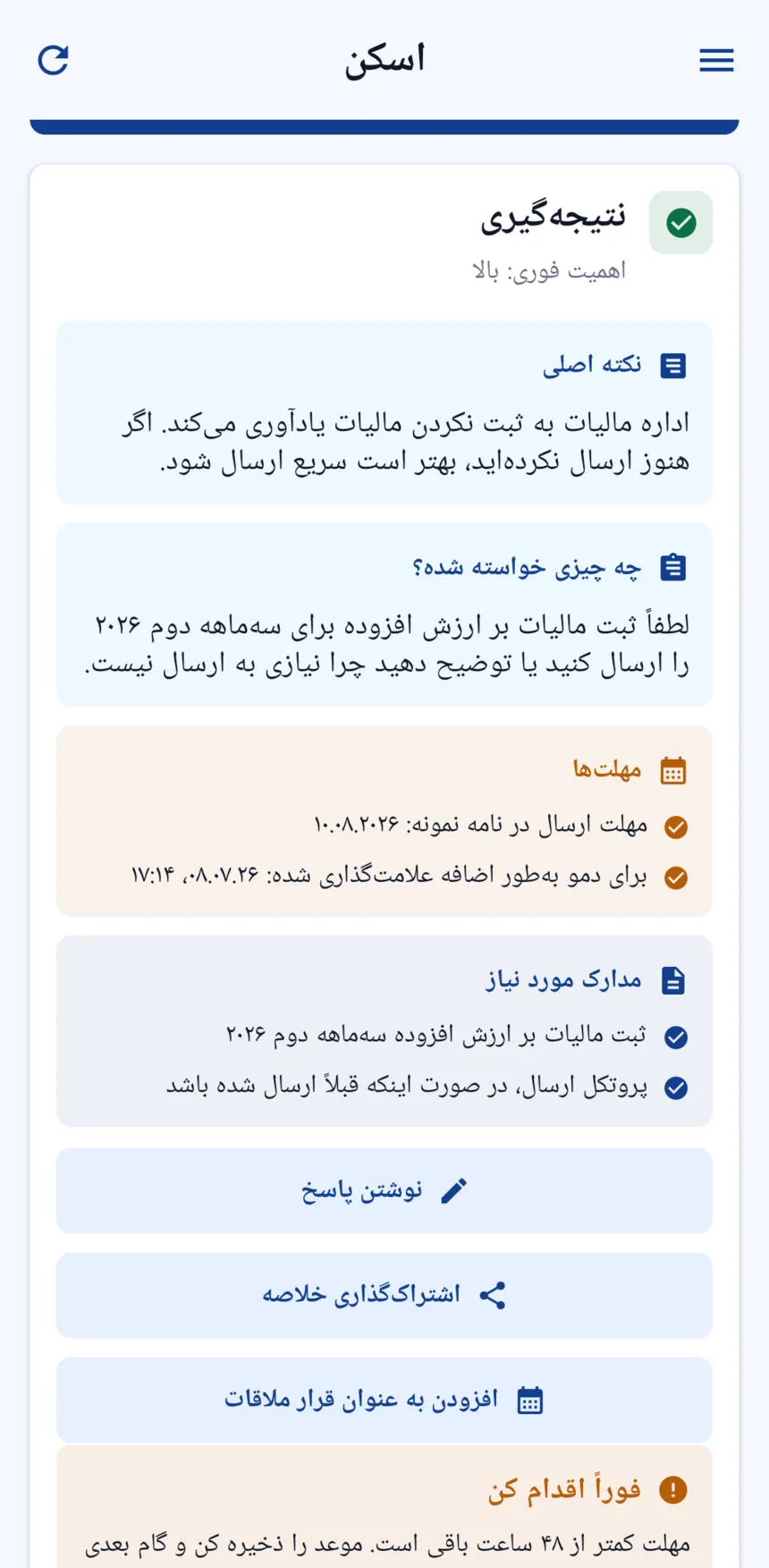Share the summary via اشتراک‌گذاری خلاصه
The width and height of the screenshot is (769, 1568).
[384, 1295]
